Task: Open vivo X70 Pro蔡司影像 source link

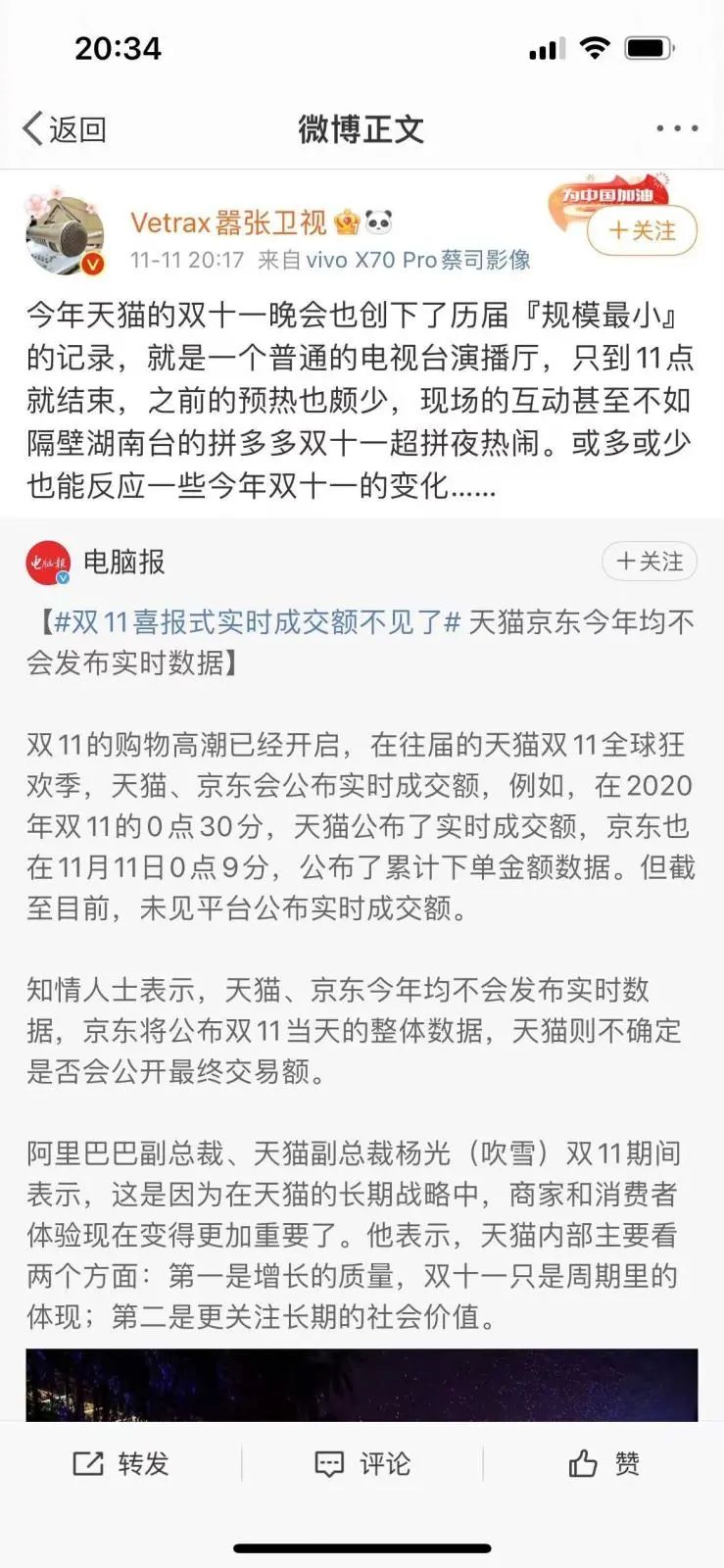Action: click(418, 260)
